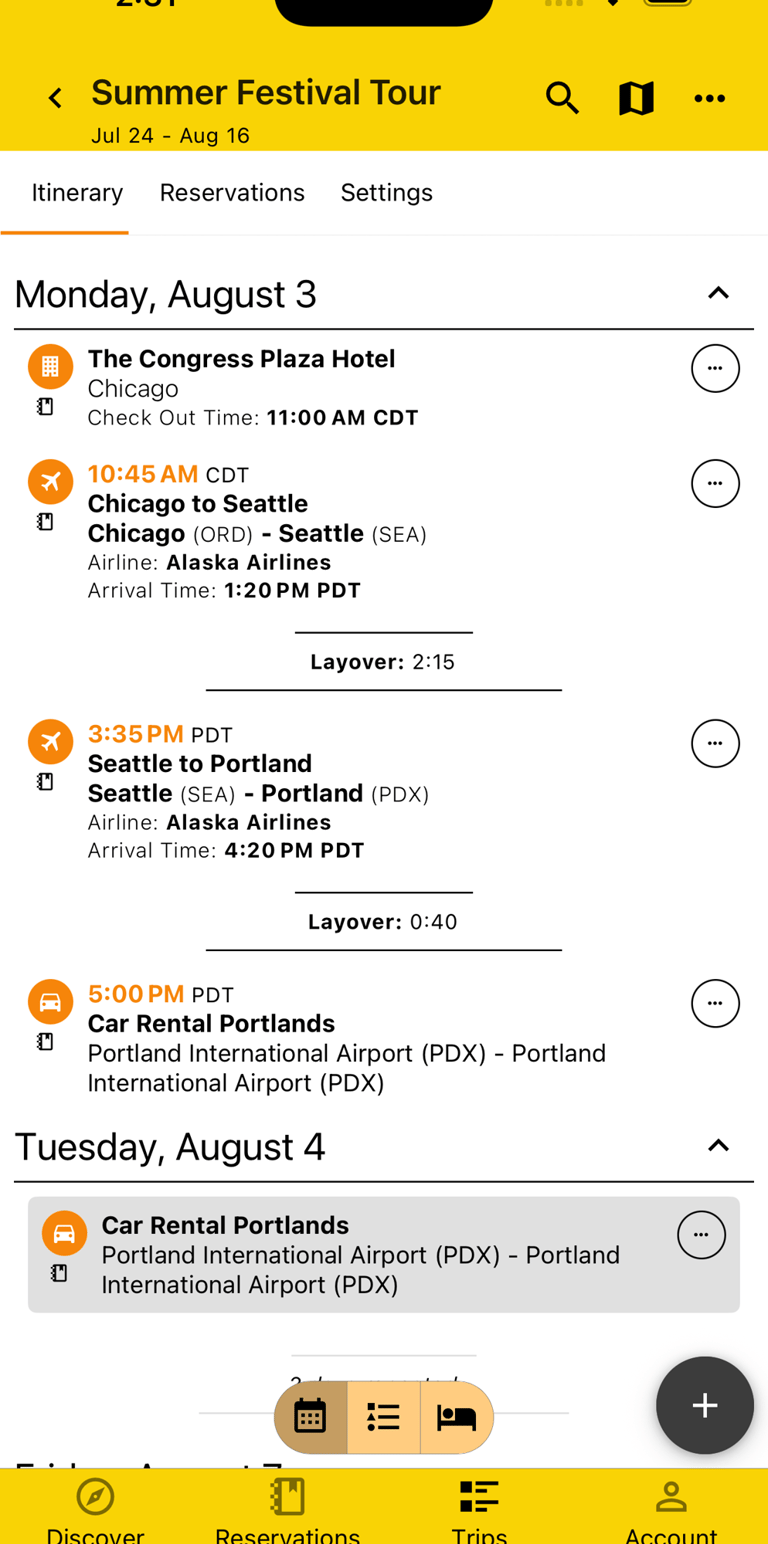Image resolution: width=768 pixels, height=1544 pixels.
Task: Switch to calendar view in the view switcher
Action: coord(310,1417)
